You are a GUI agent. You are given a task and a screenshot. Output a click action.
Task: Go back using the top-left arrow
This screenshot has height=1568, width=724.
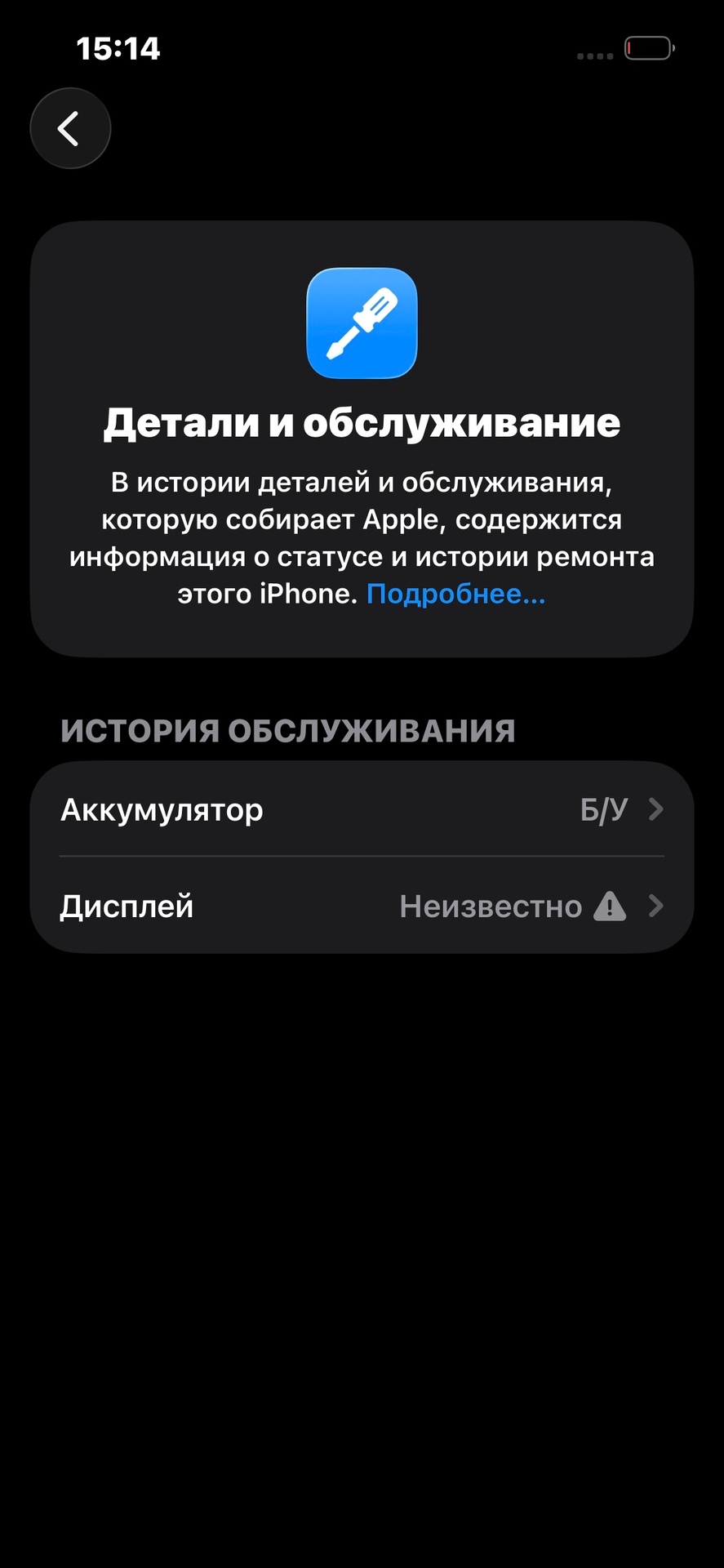click(70, 128)
